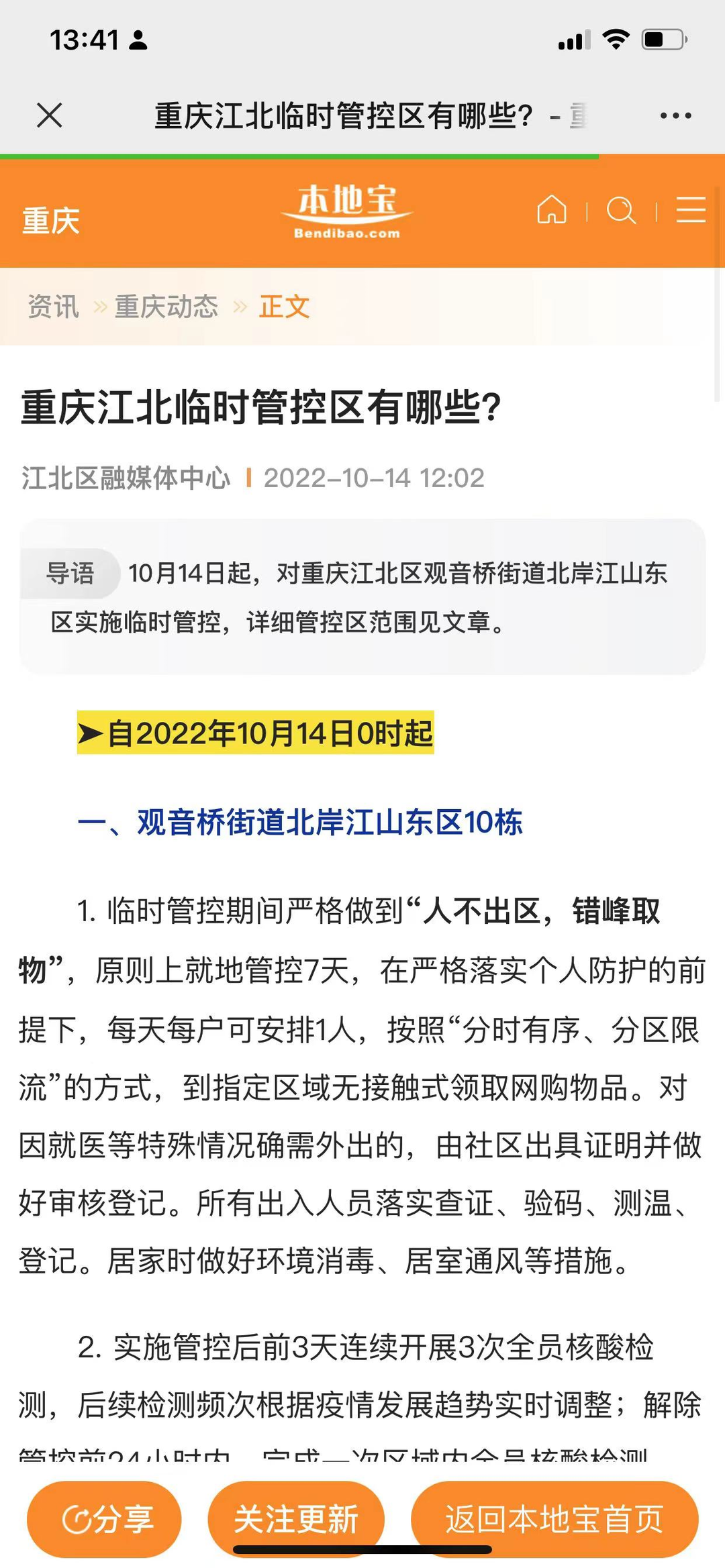Go to 资讯 breadcrumb link
This screenshot has height=1568, width=725.
click(53, 307)
